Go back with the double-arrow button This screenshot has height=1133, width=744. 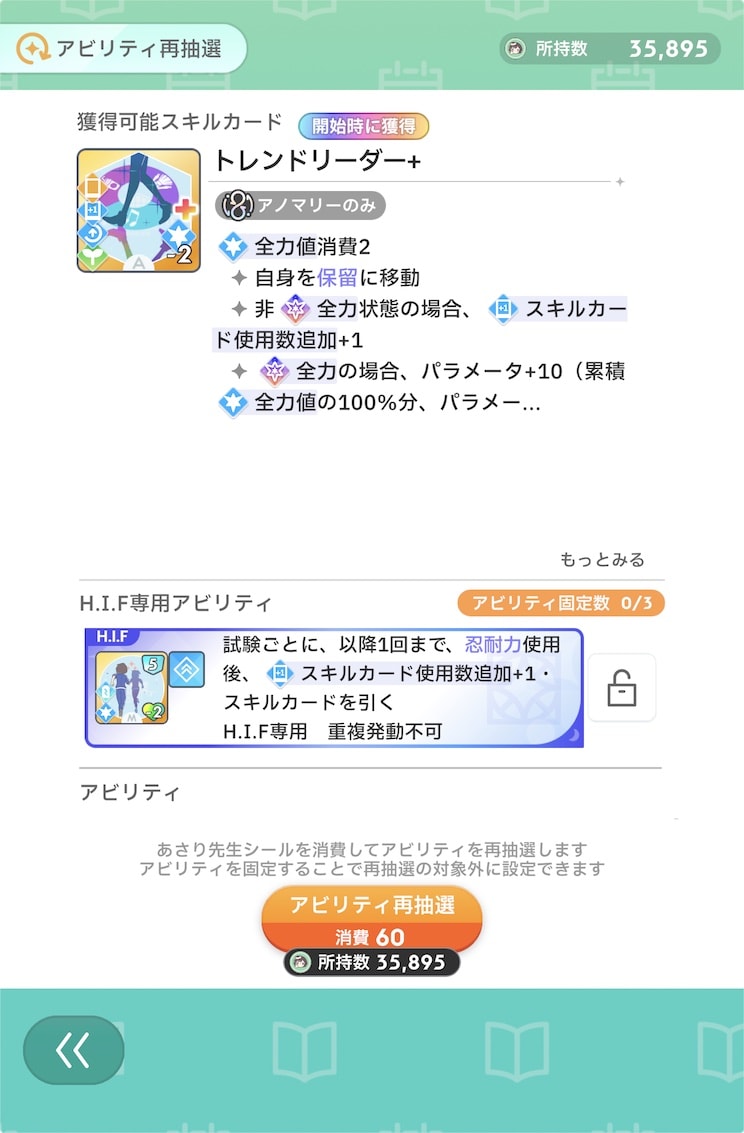[x=74, y=1050]
